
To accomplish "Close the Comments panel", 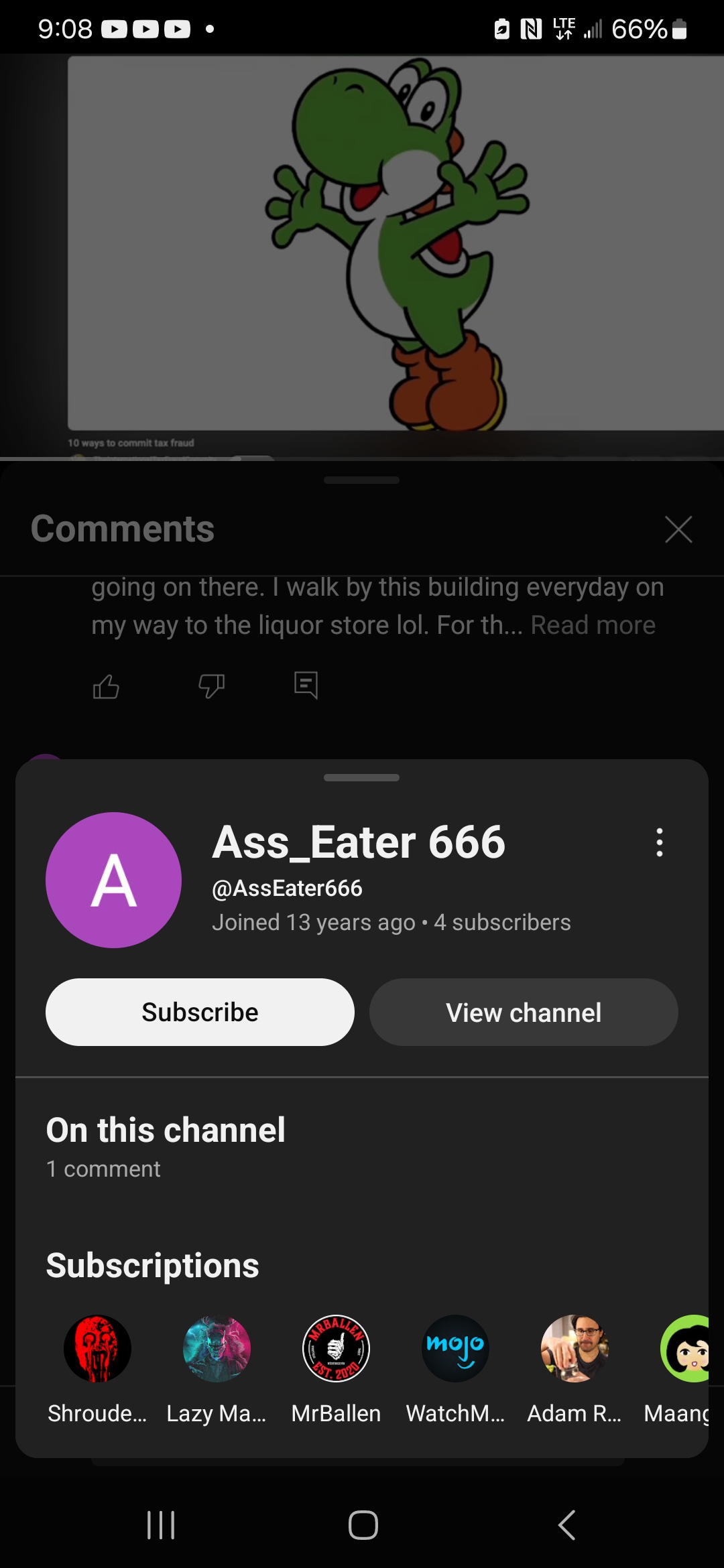I will (678, 529).
